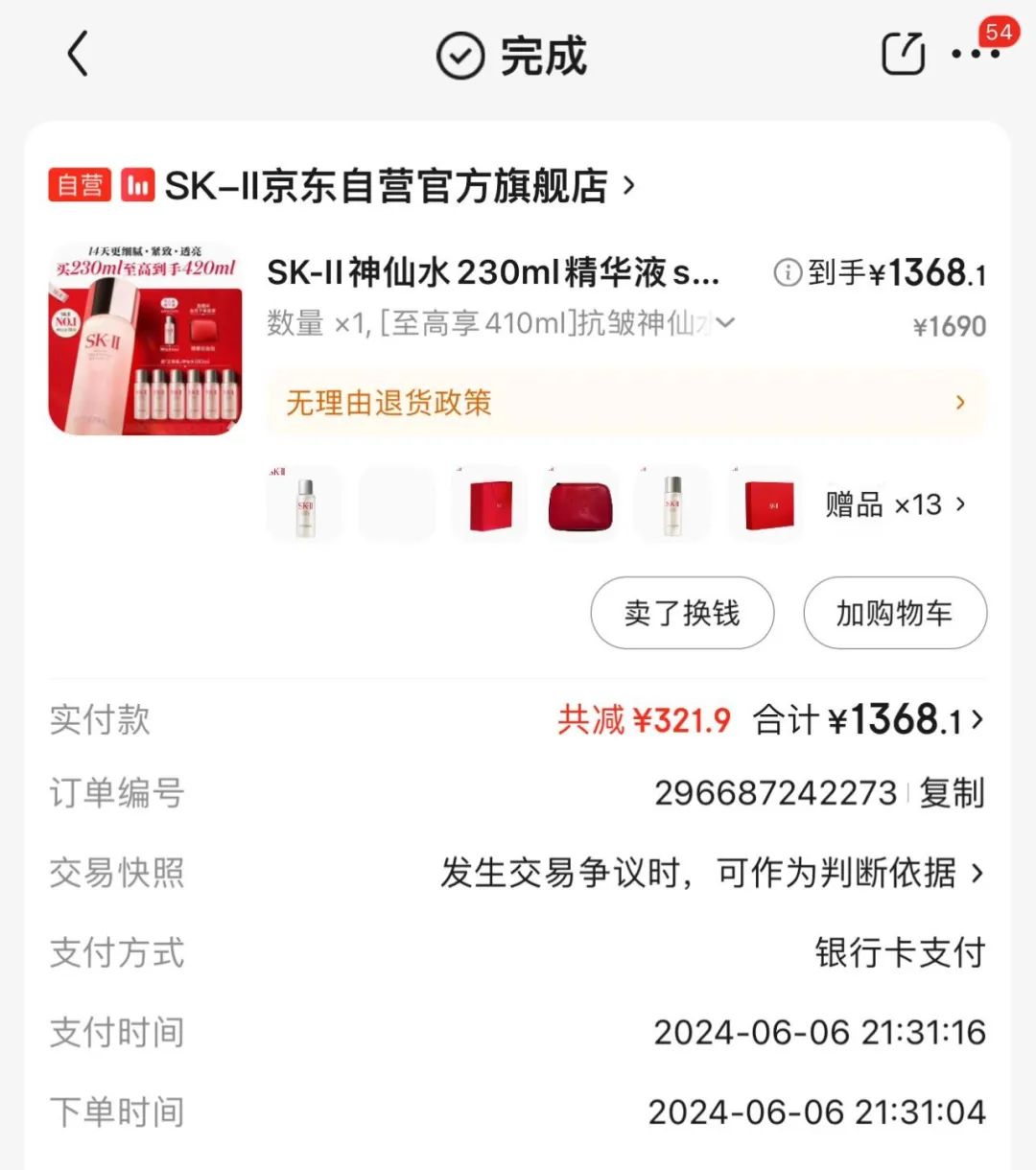Add the item again with 加购物车

[x=894, y=613]
